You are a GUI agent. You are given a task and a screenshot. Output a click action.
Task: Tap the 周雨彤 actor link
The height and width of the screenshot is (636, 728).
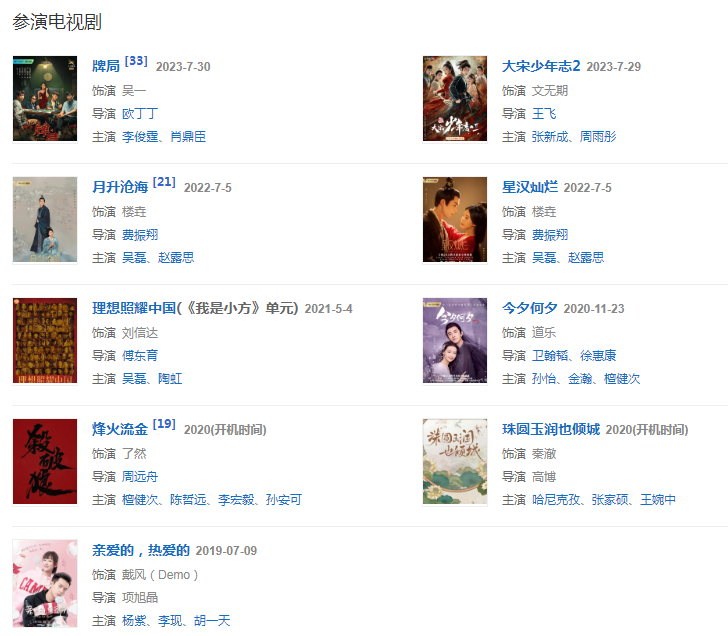coord(598,137)
